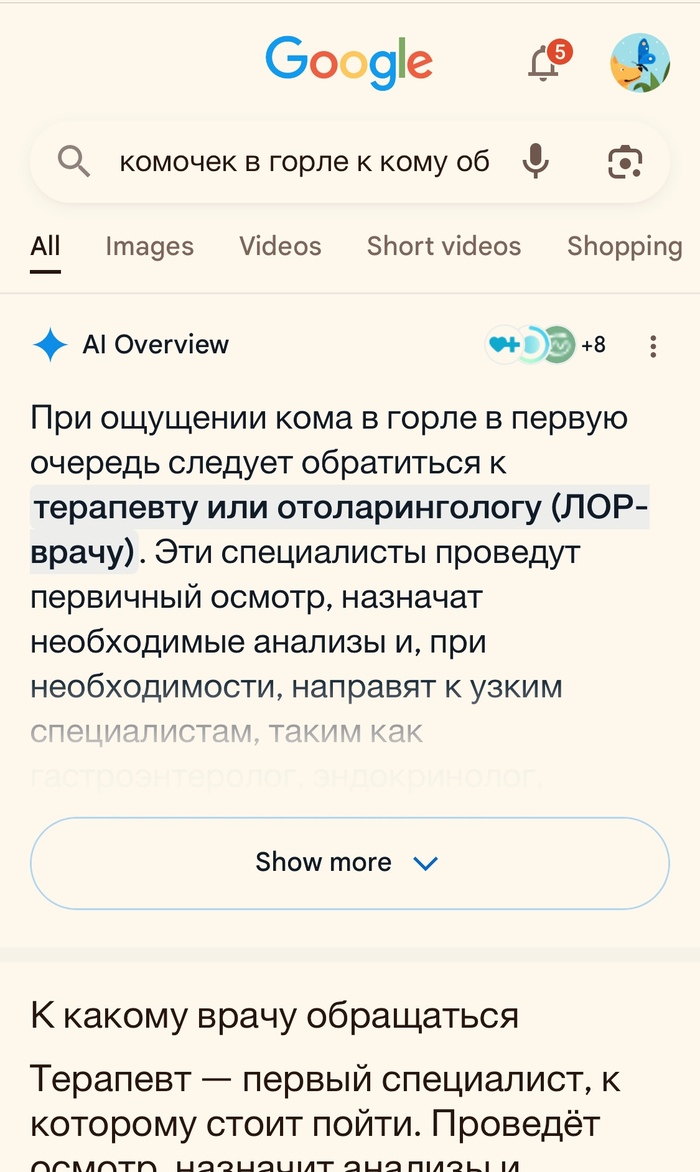This screenshot has width=700, height=1172.
Task: Switch to the Shopping tab
Action: 624,246
